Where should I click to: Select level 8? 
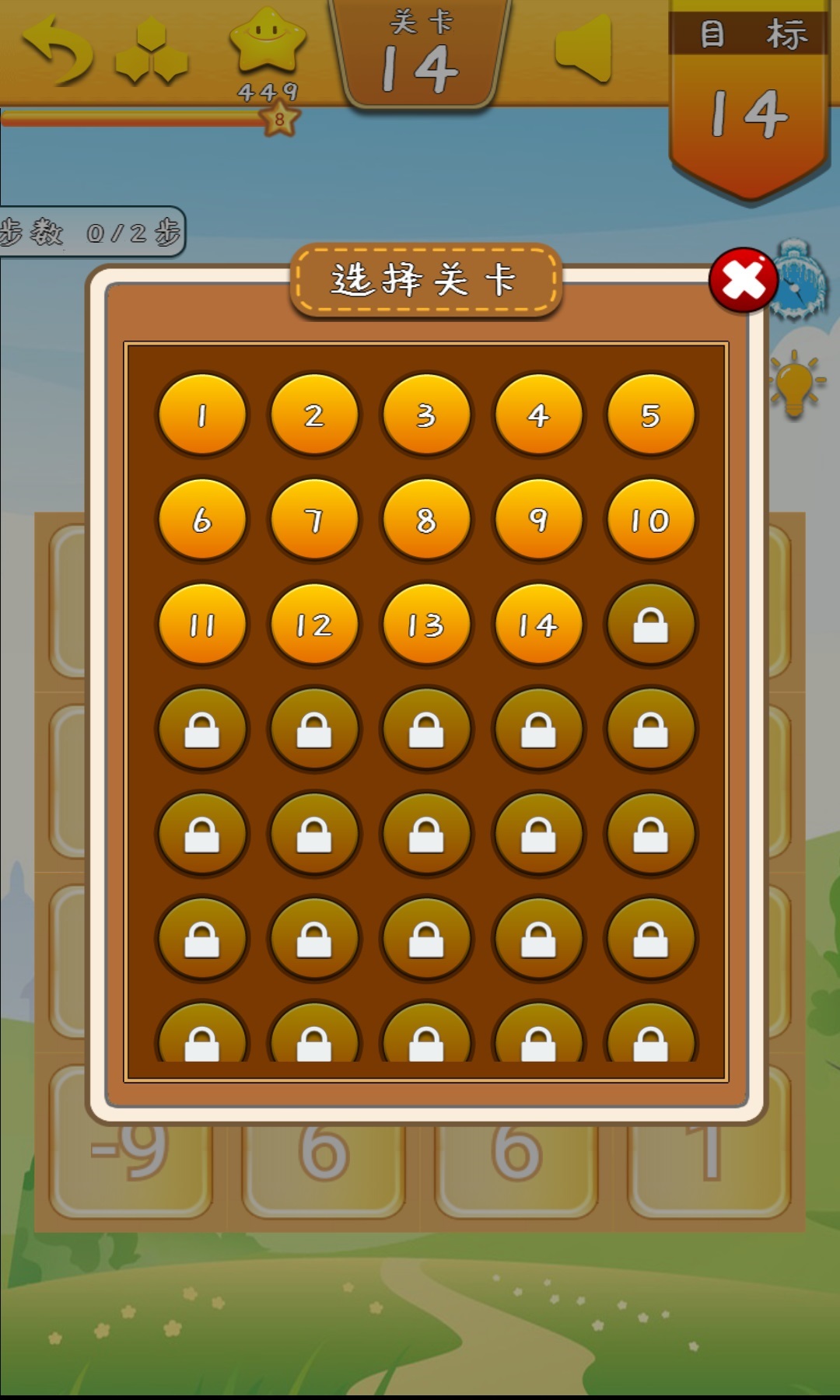(426, 520)
